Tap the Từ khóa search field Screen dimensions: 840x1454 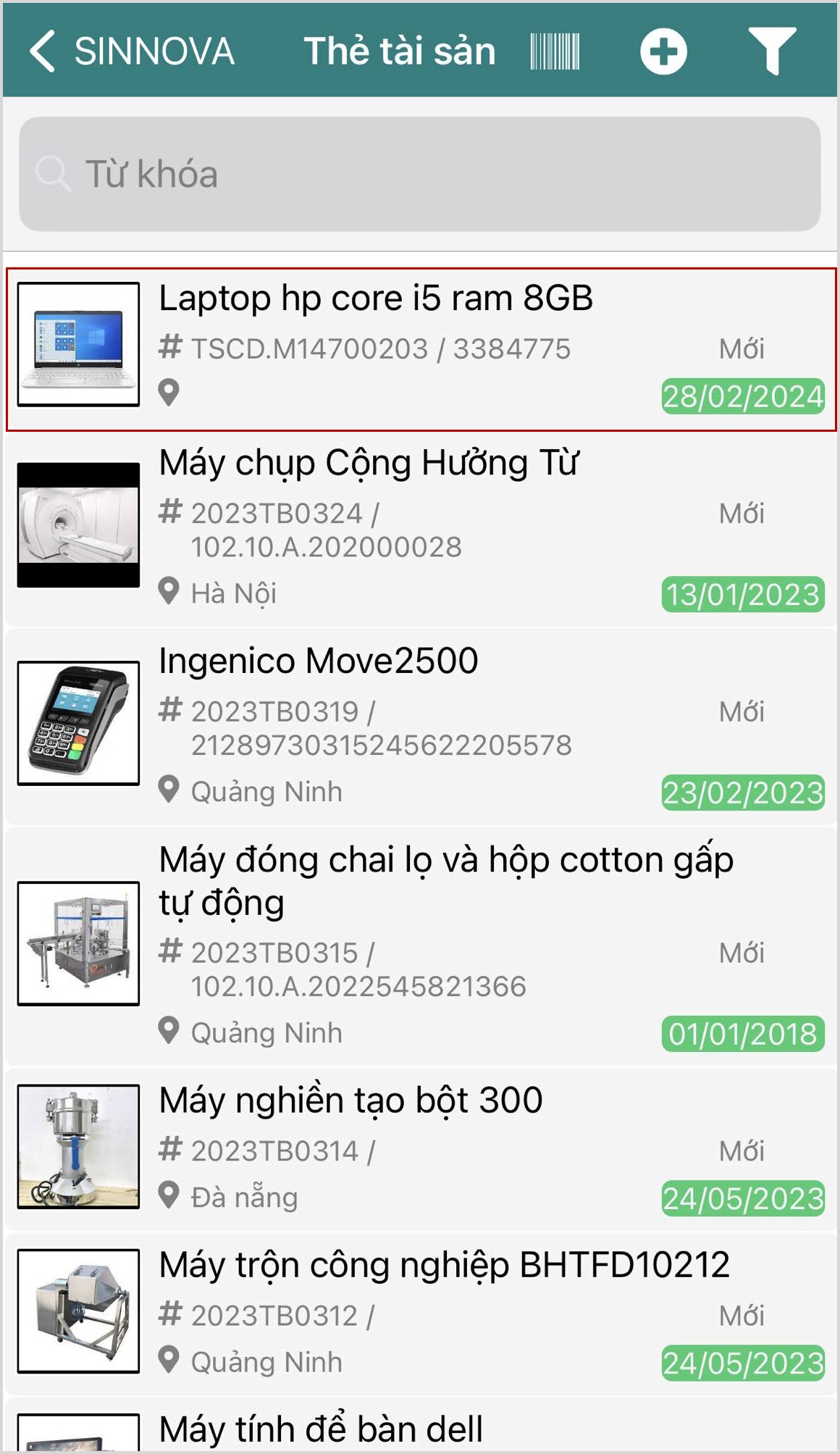pyautogui.click(x=420, y=174)
